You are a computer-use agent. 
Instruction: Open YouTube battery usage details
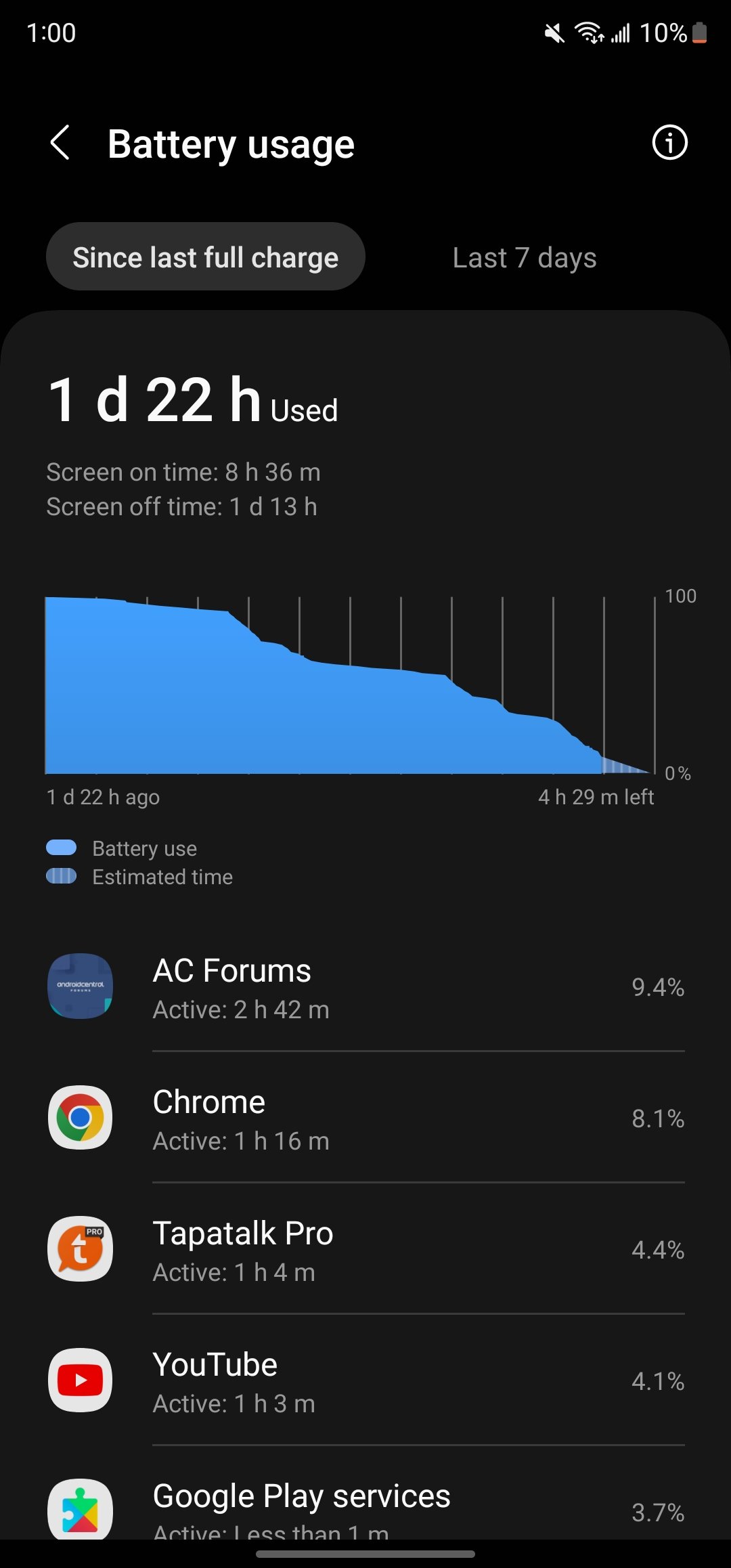click(365, 1381)
